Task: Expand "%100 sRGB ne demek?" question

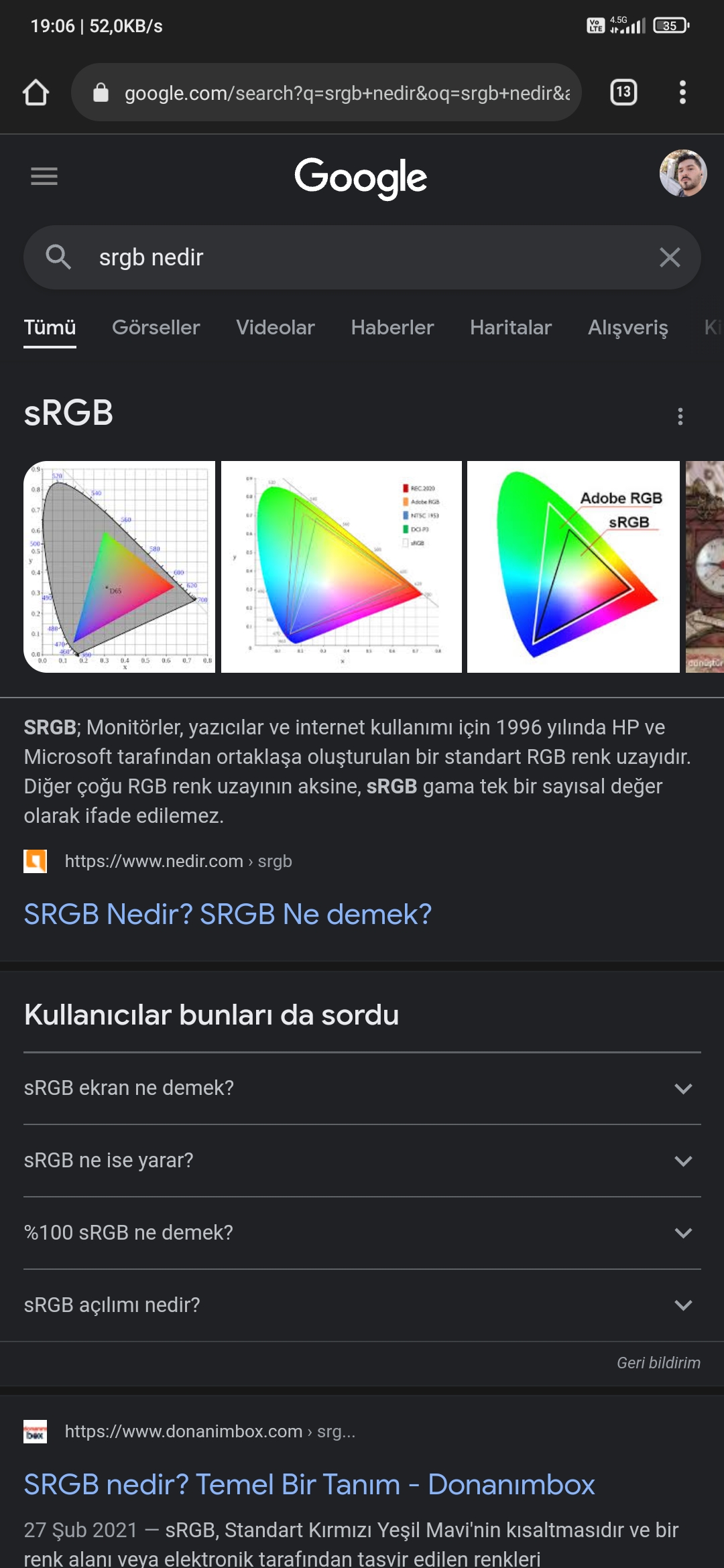Action: (x=362, y=1233)
